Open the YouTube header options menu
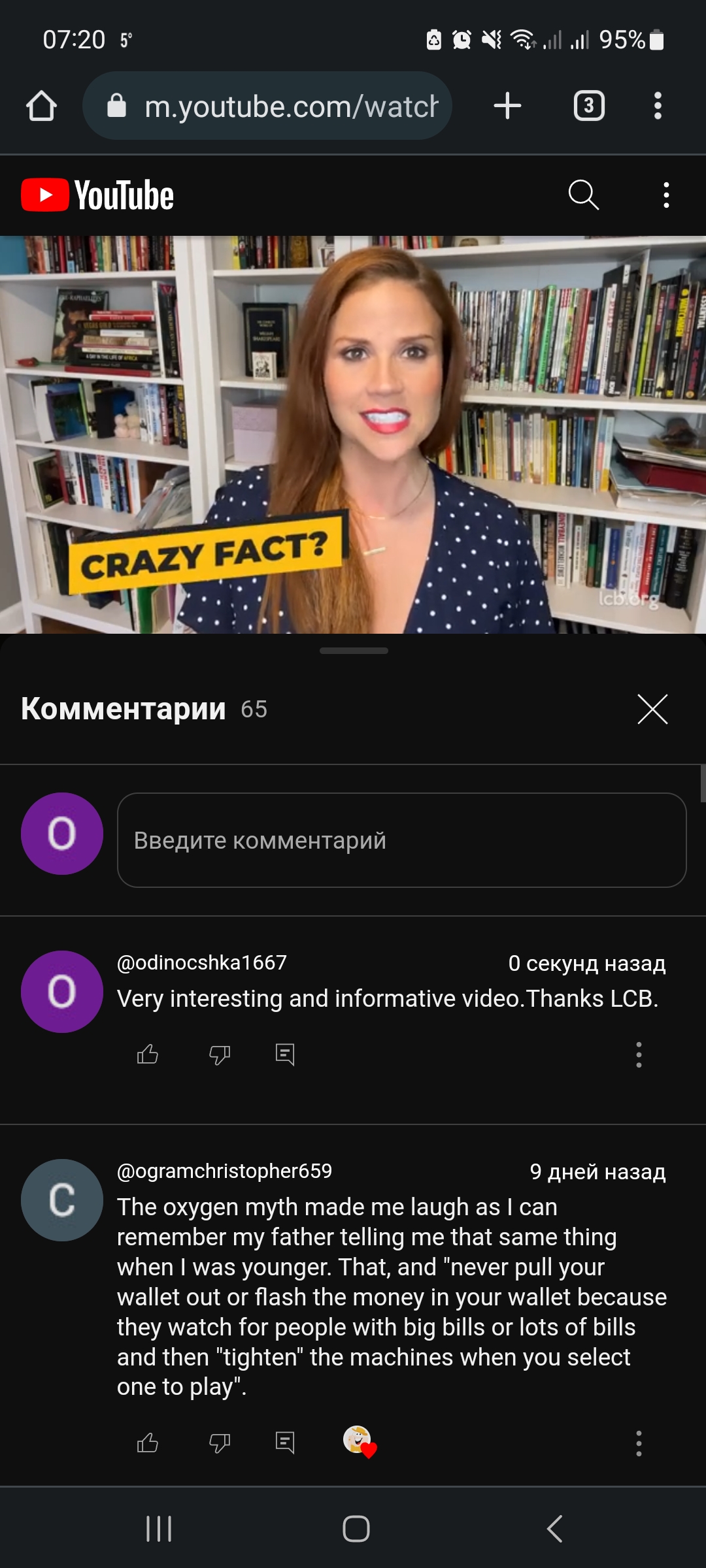Viewport: 706px width, 1568px height. pos(666,195)
